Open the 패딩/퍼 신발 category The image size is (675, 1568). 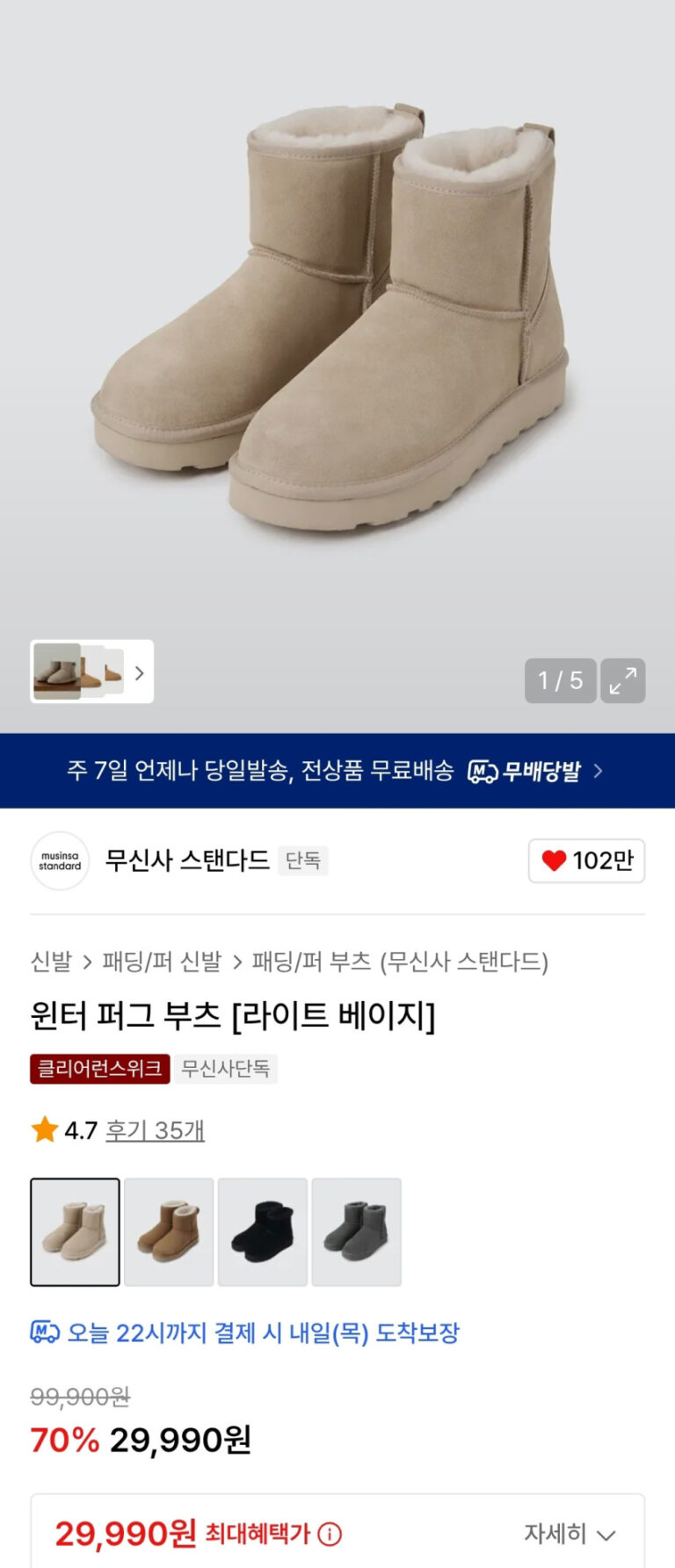(x=162, y=962)
